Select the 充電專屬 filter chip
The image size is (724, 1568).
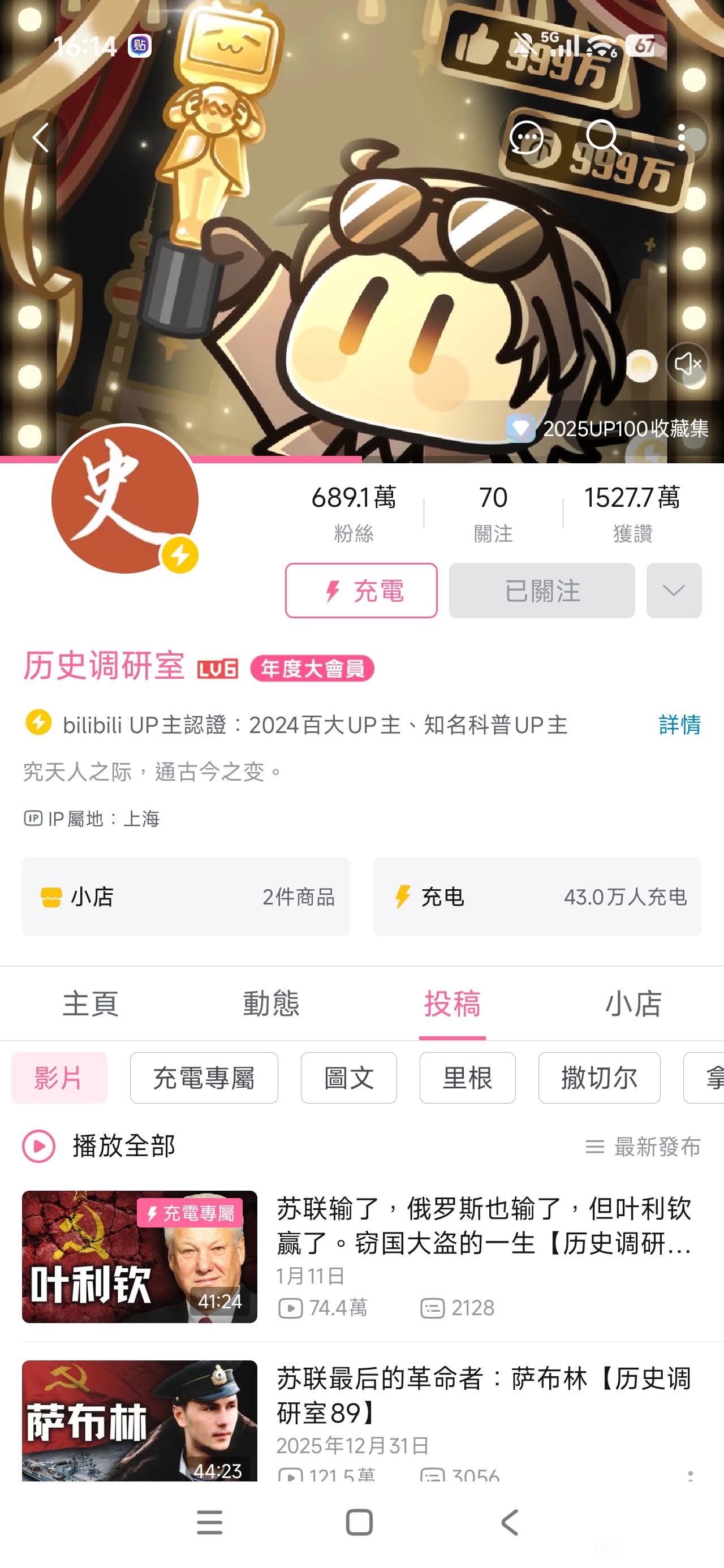204,1078
